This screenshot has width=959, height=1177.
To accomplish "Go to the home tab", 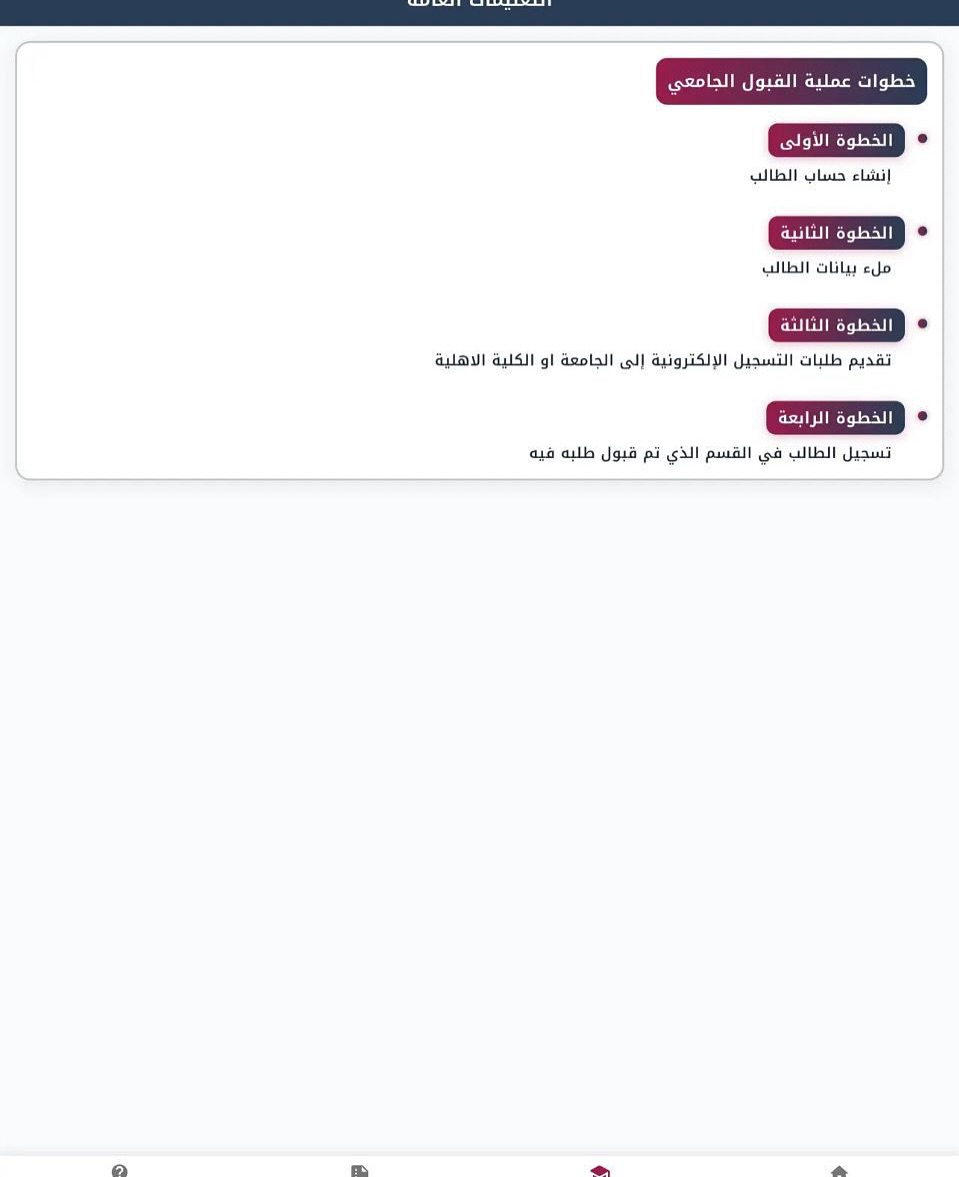I will coord(839,1170).
